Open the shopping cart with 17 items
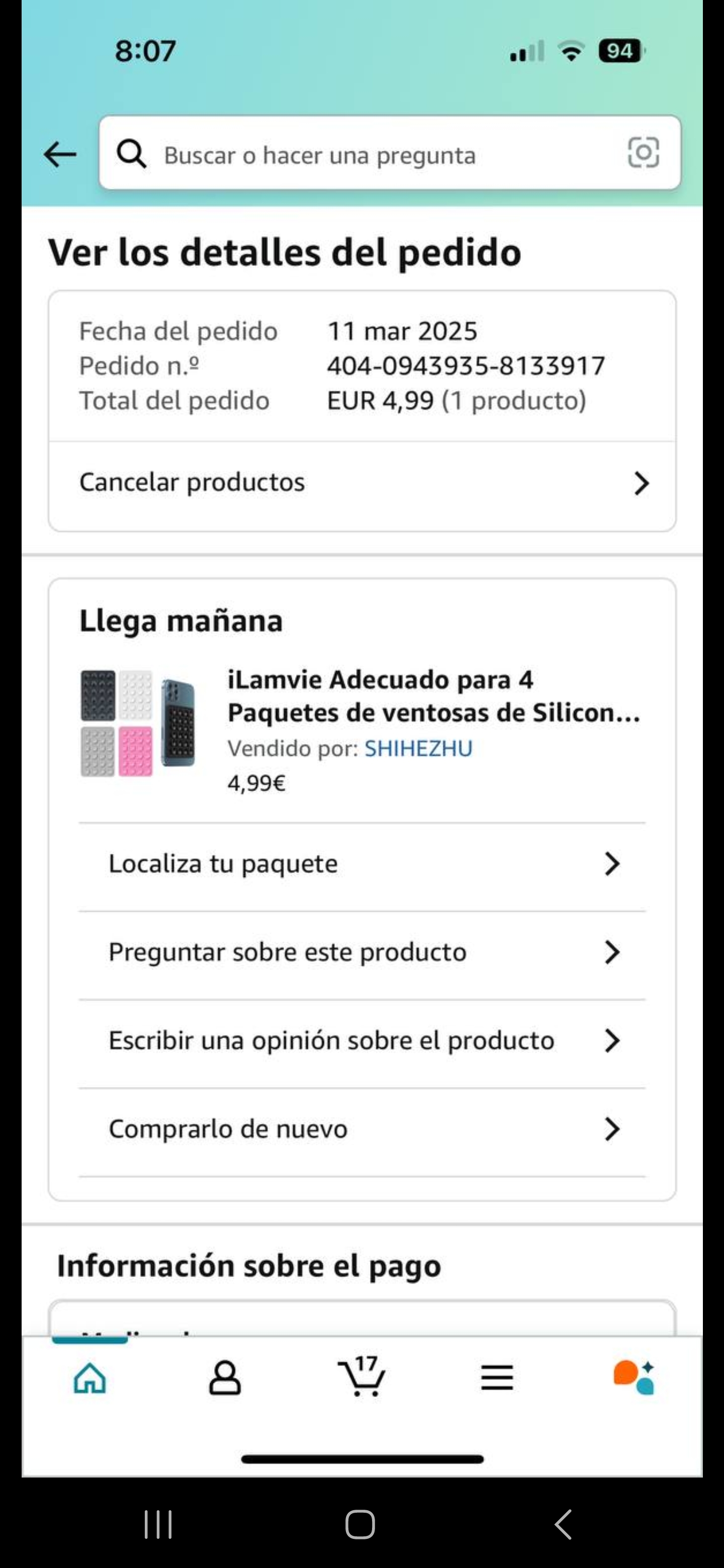 click(x=361, y=1377)
